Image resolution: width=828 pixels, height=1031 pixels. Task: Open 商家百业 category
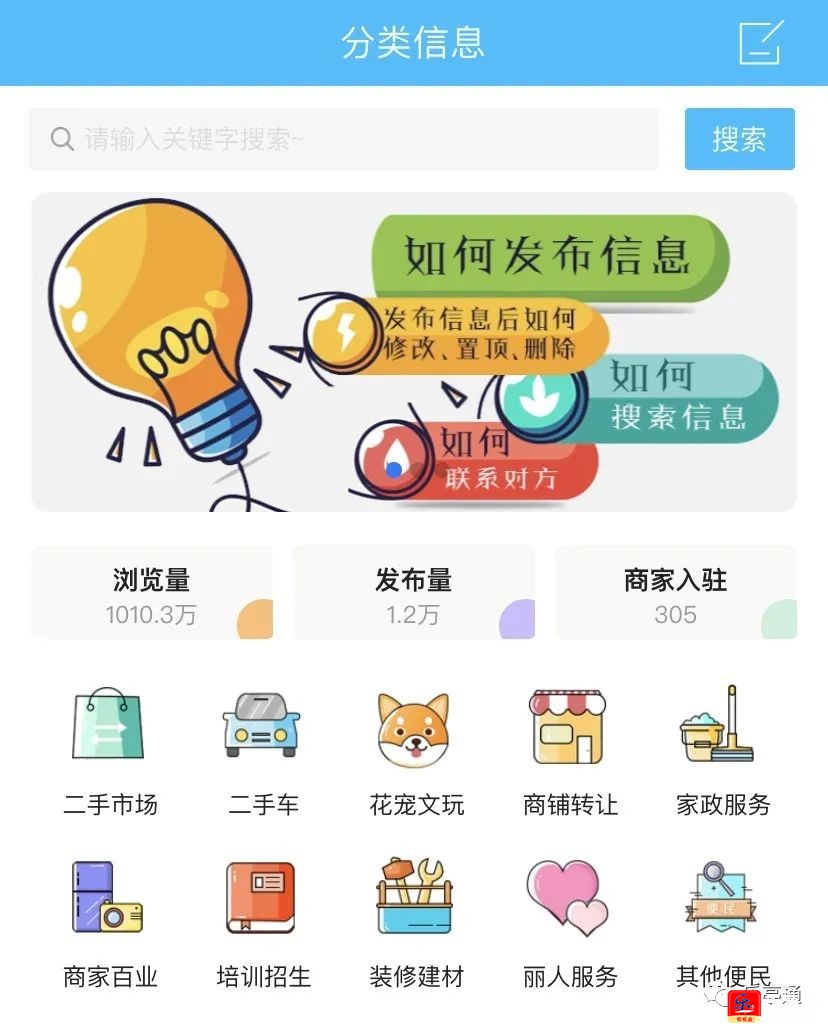(110, 920)
